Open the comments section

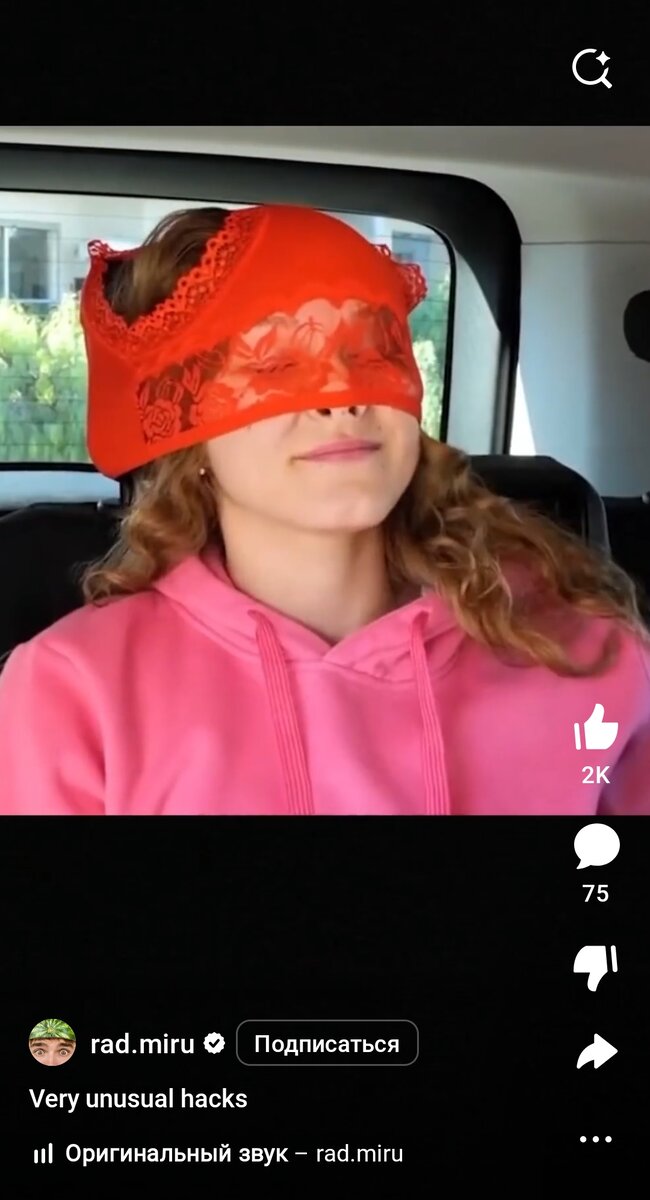[596, 846]
